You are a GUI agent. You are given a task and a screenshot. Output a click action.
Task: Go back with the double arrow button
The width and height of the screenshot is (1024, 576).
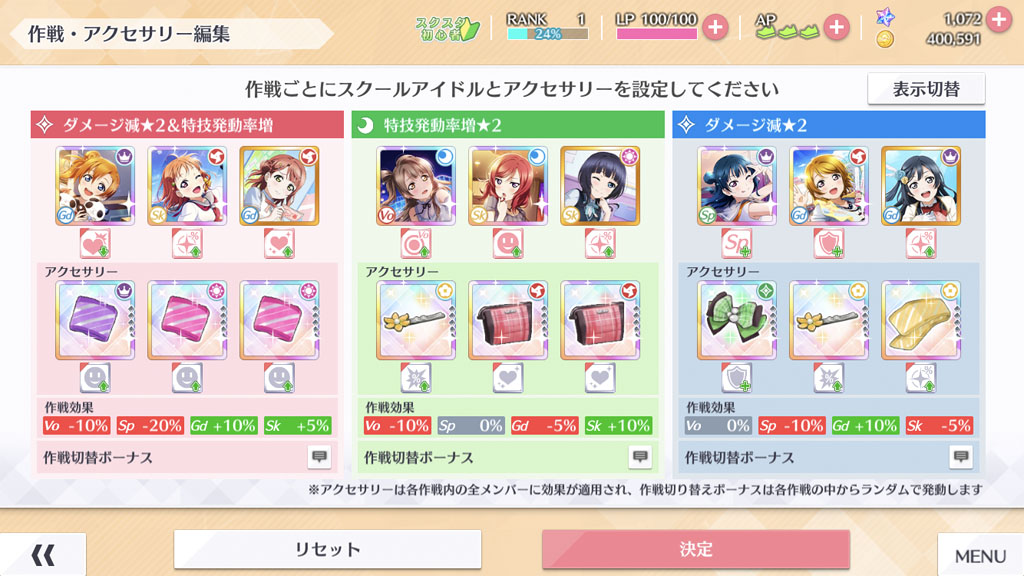pos(43,553)
